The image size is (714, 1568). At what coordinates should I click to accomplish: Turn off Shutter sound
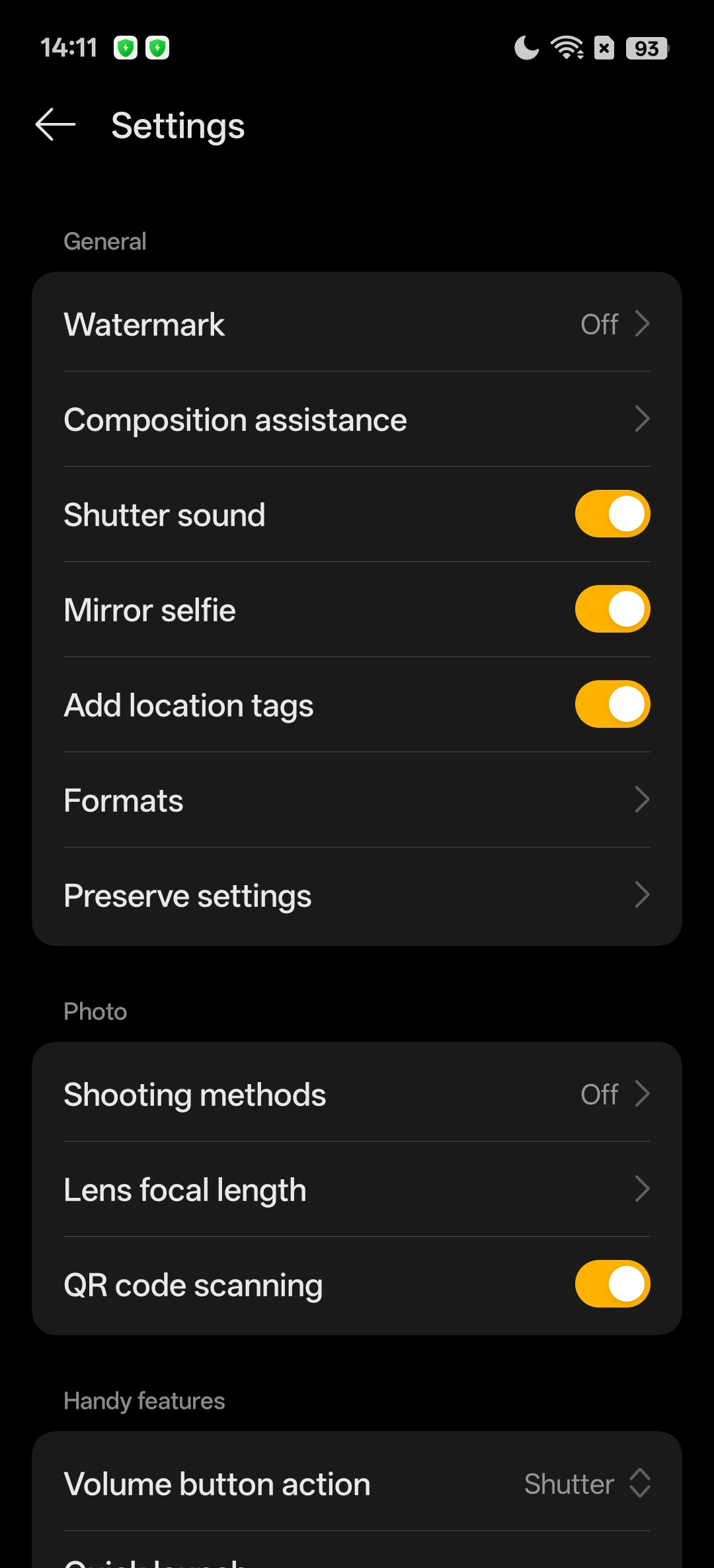(612, 514)
